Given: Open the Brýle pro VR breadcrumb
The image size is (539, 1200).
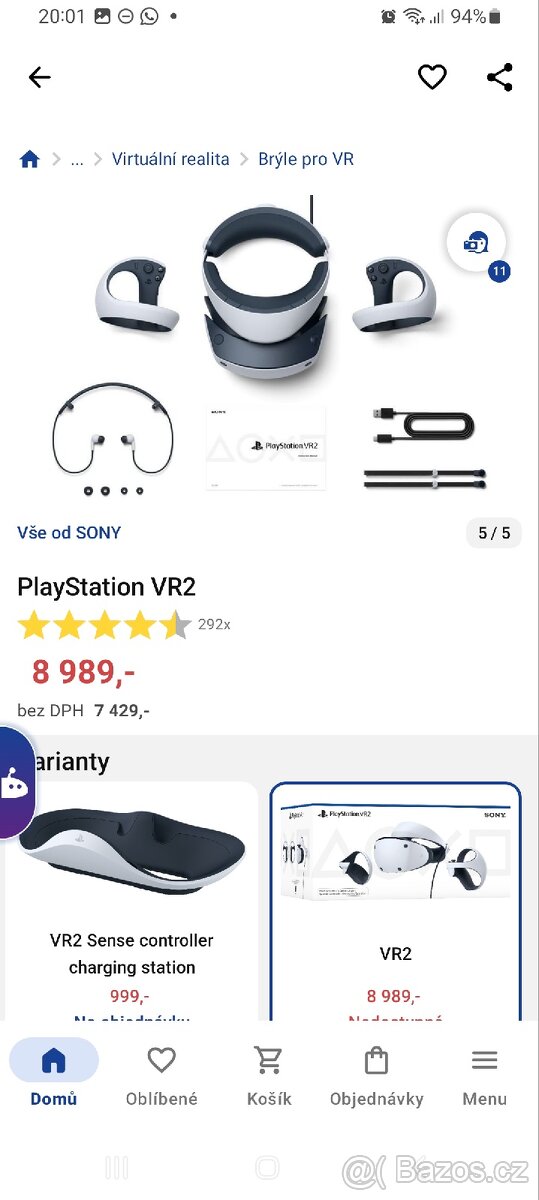Looking at the screenshot, I should click(x=306, y=159).
